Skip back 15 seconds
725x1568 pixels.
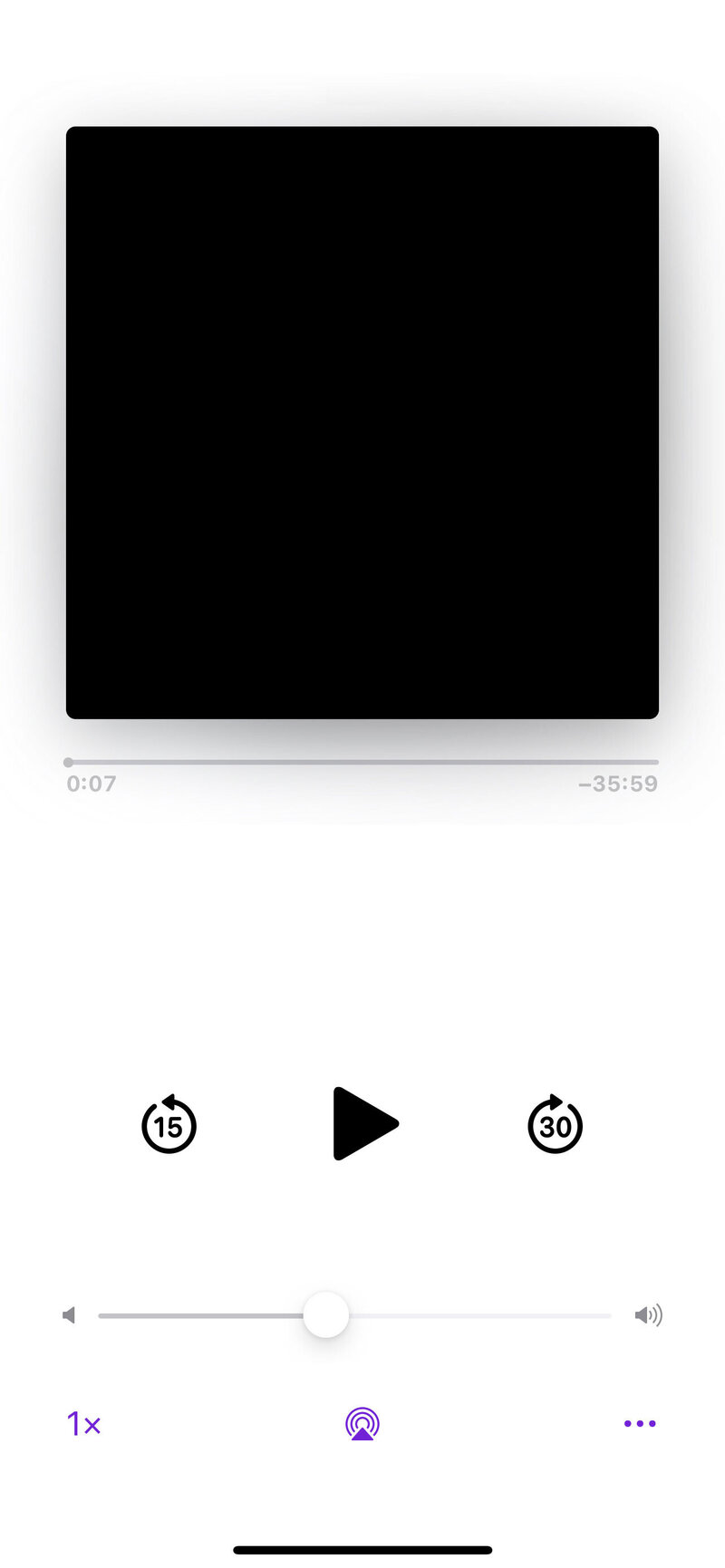(169, 1125)
